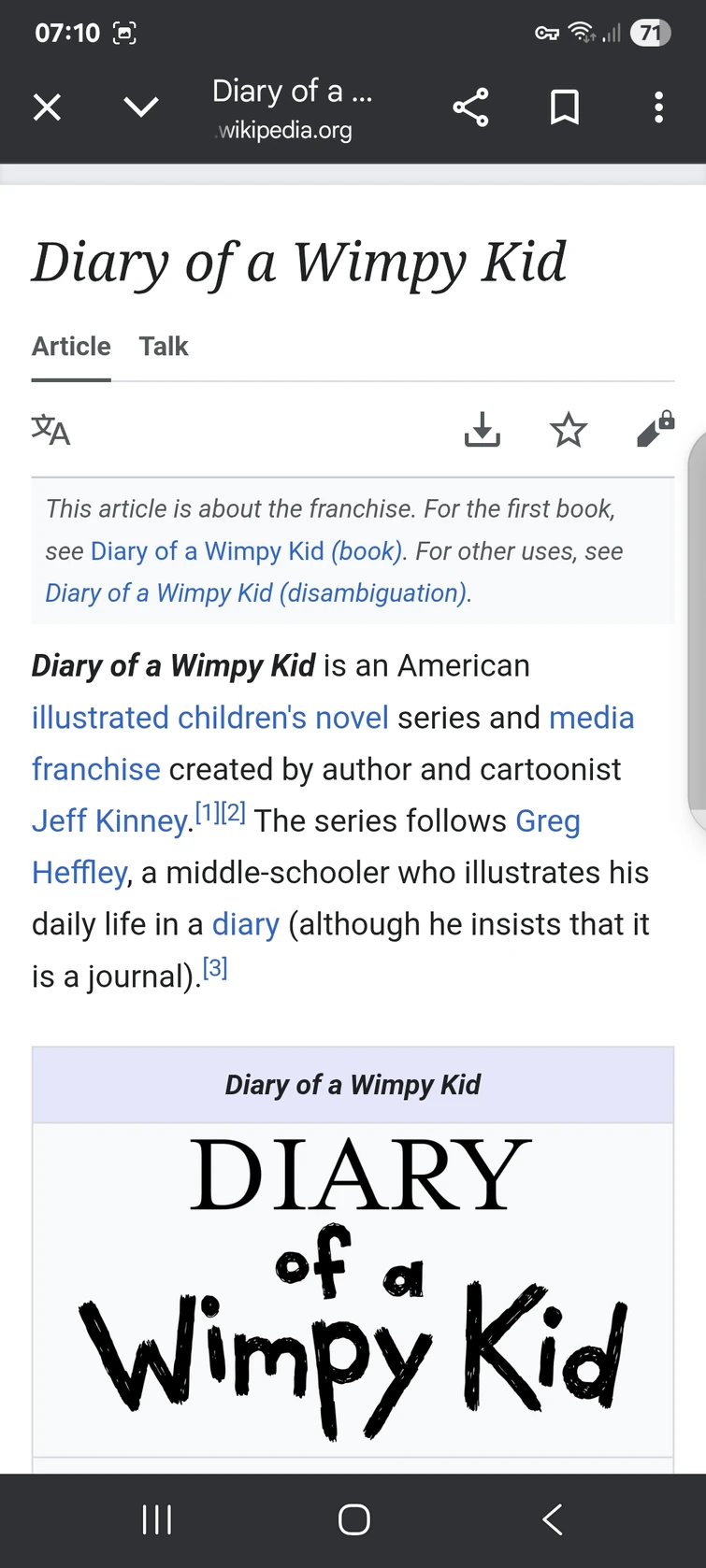
Task: Open the language selection icon
Action: coord(50,430)
